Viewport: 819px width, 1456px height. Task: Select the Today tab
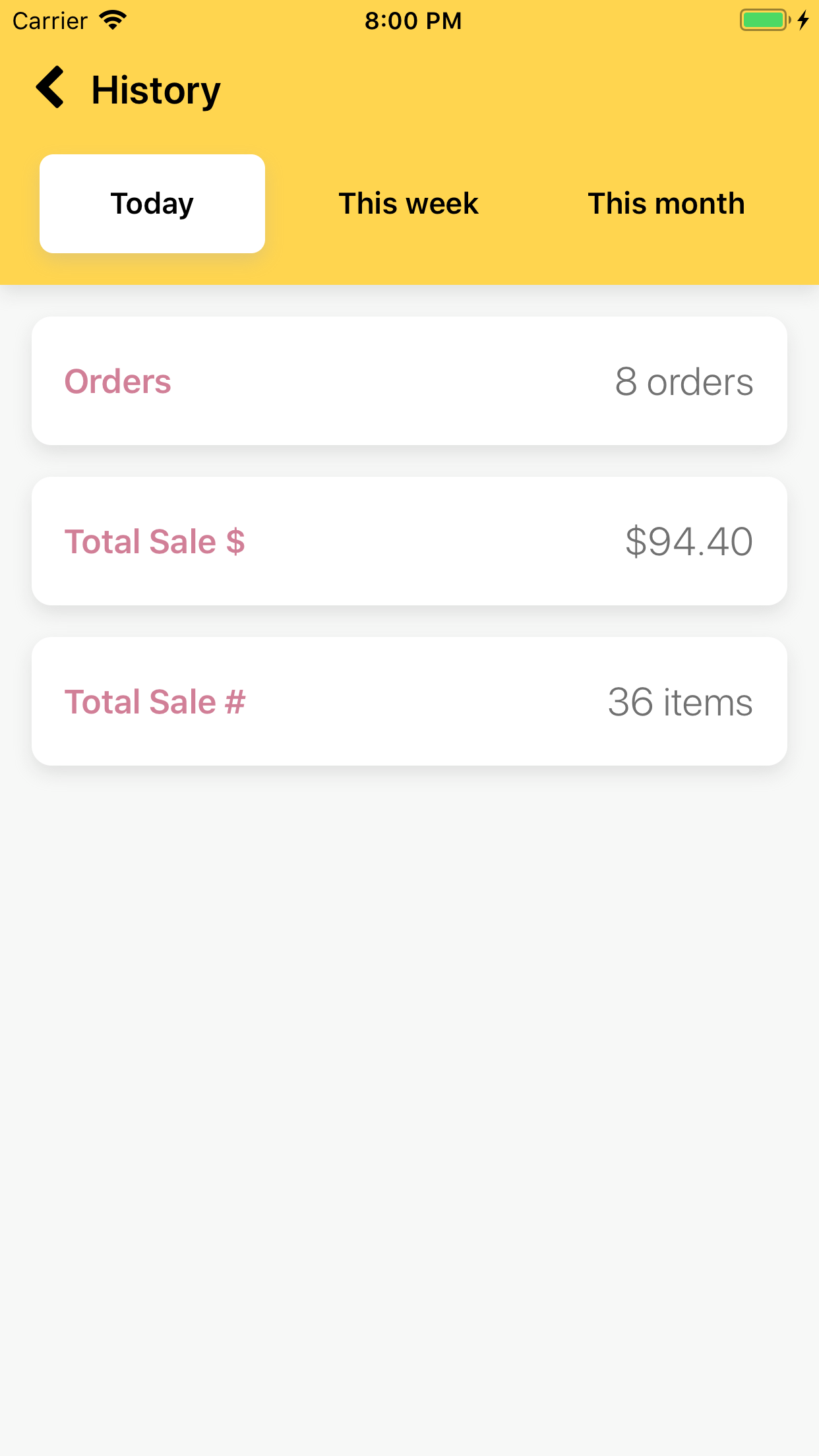point(151,203)
